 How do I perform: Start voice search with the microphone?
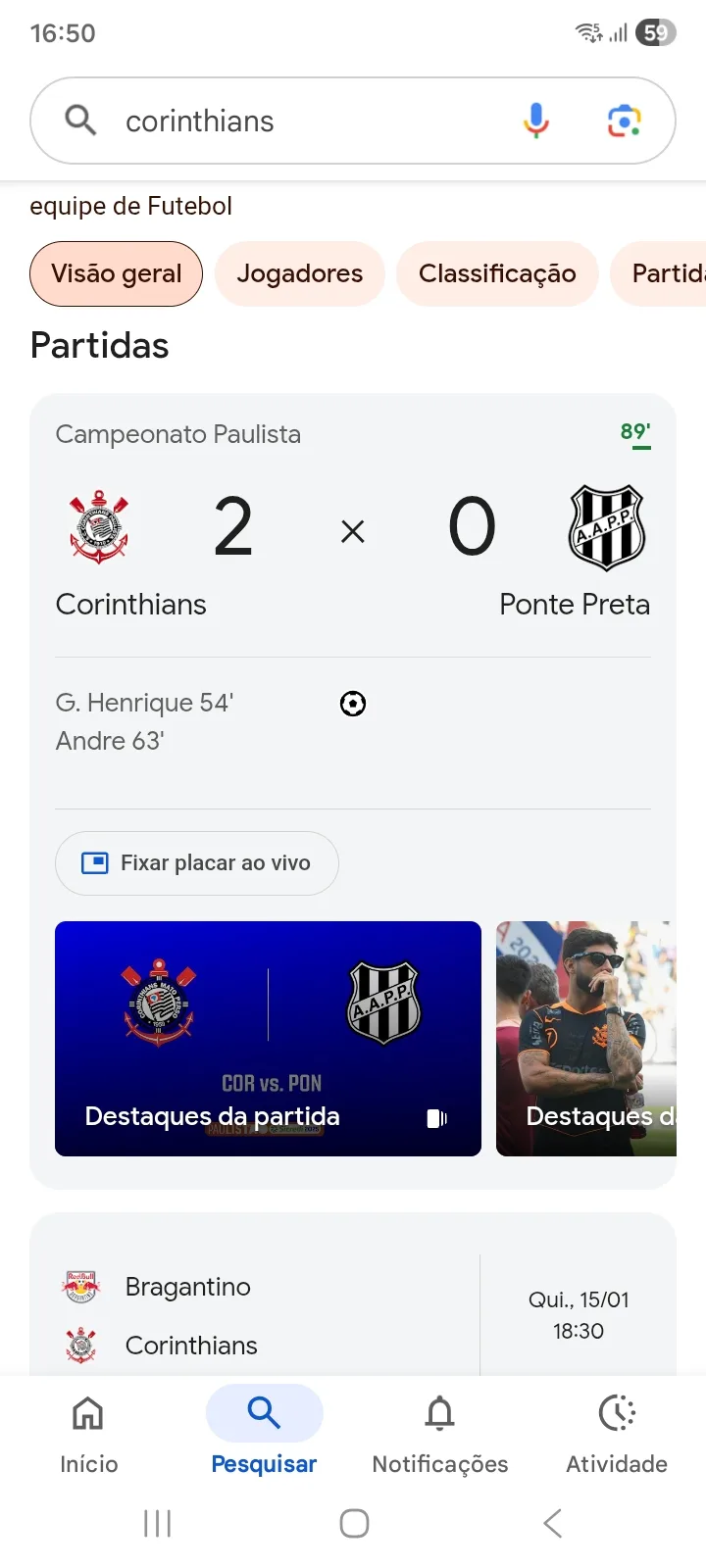tap(535, 122)
